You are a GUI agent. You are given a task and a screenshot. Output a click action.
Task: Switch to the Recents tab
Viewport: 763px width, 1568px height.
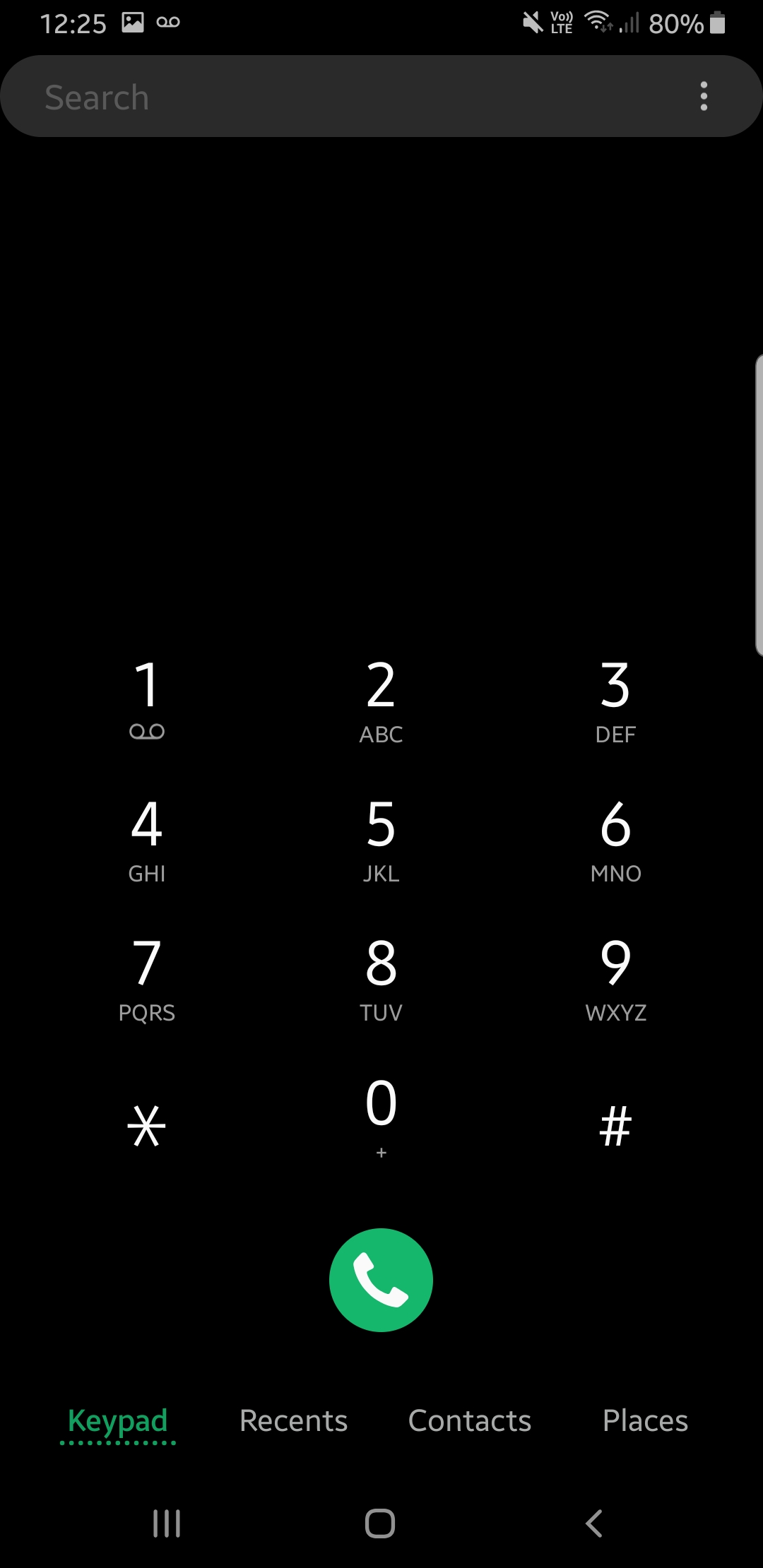point(293,1420)
